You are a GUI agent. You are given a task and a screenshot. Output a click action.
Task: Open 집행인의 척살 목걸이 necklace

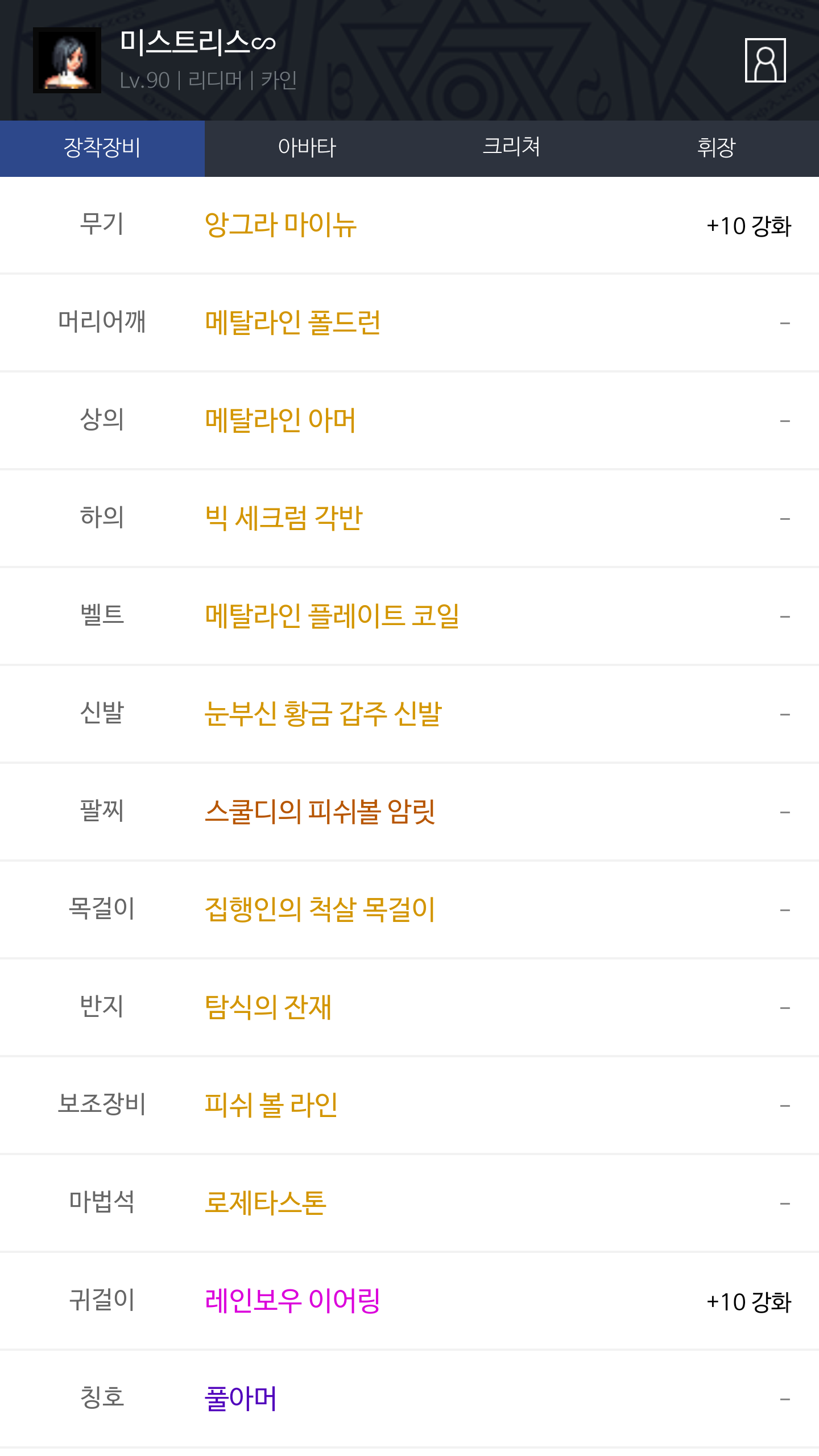320,909
